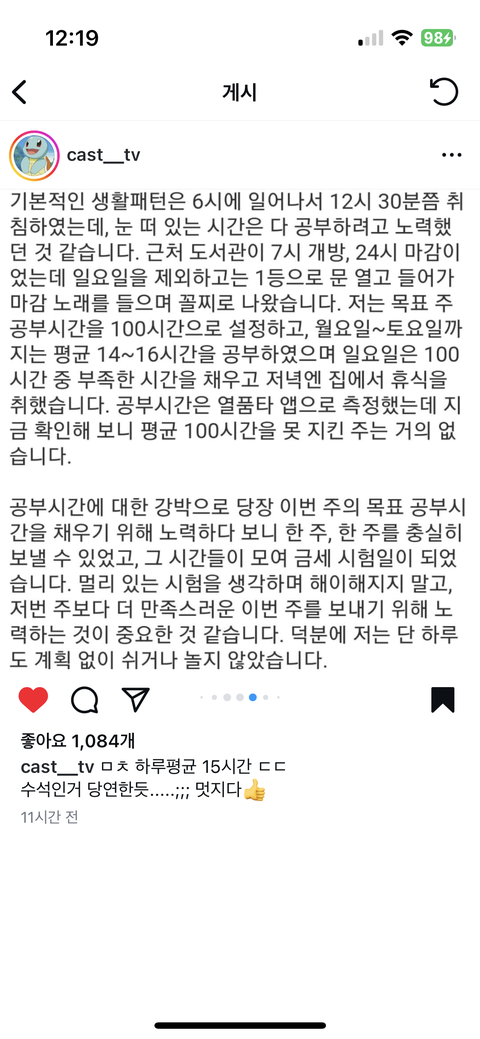Open the comments on this post

coord(85,699)
